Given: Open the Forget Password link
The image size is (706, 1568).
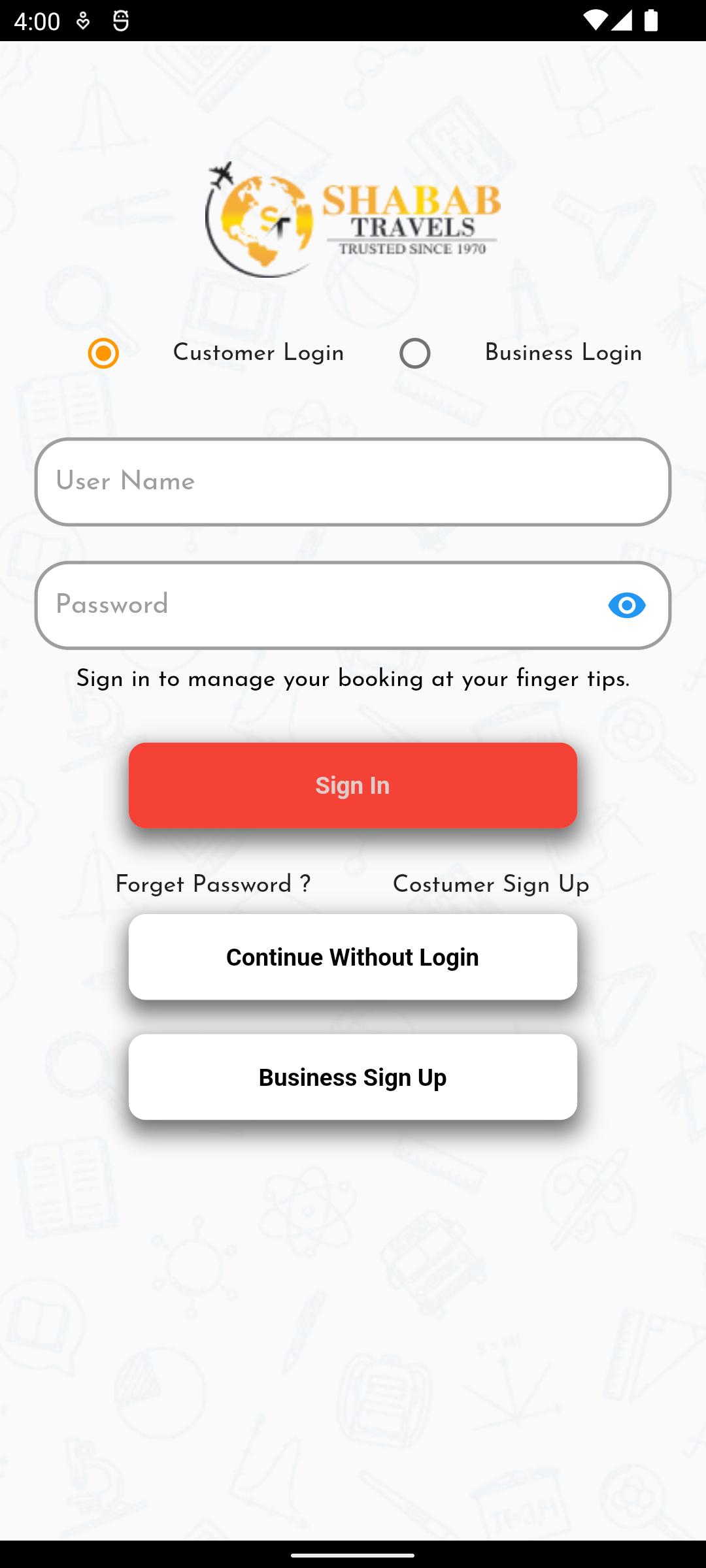Looking at the screenshot, I should coord(213,885).
